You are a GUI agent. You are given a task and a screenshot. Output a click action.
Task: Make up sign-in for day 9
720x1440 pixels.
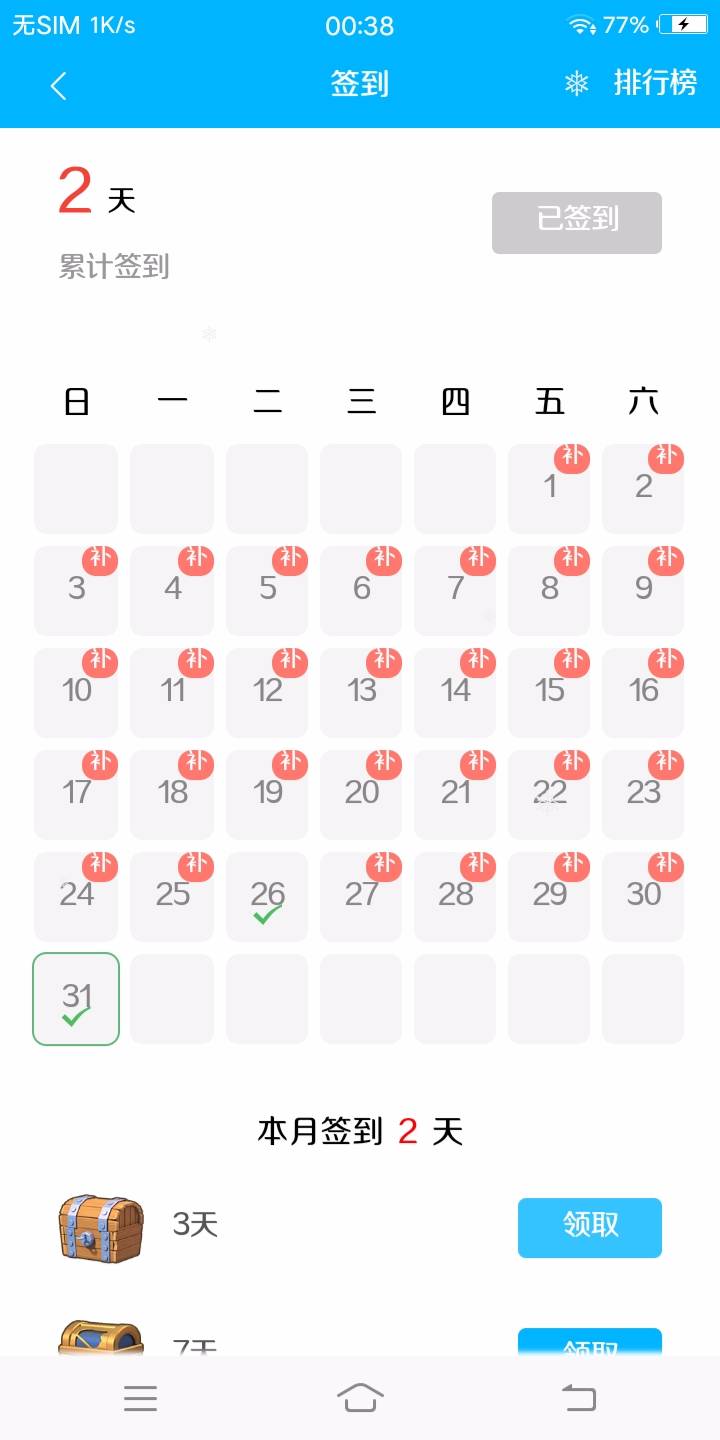click(643, 591)
